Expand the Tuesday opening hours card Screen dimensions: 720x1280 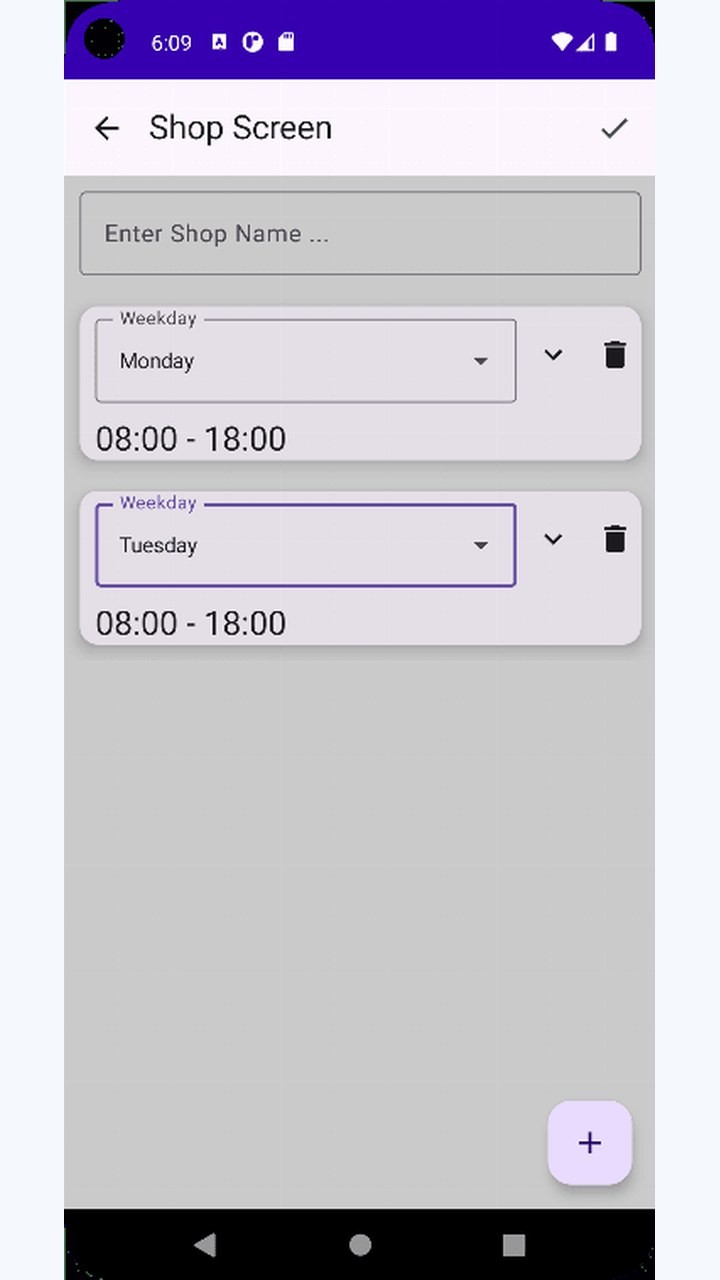(553, 539)
